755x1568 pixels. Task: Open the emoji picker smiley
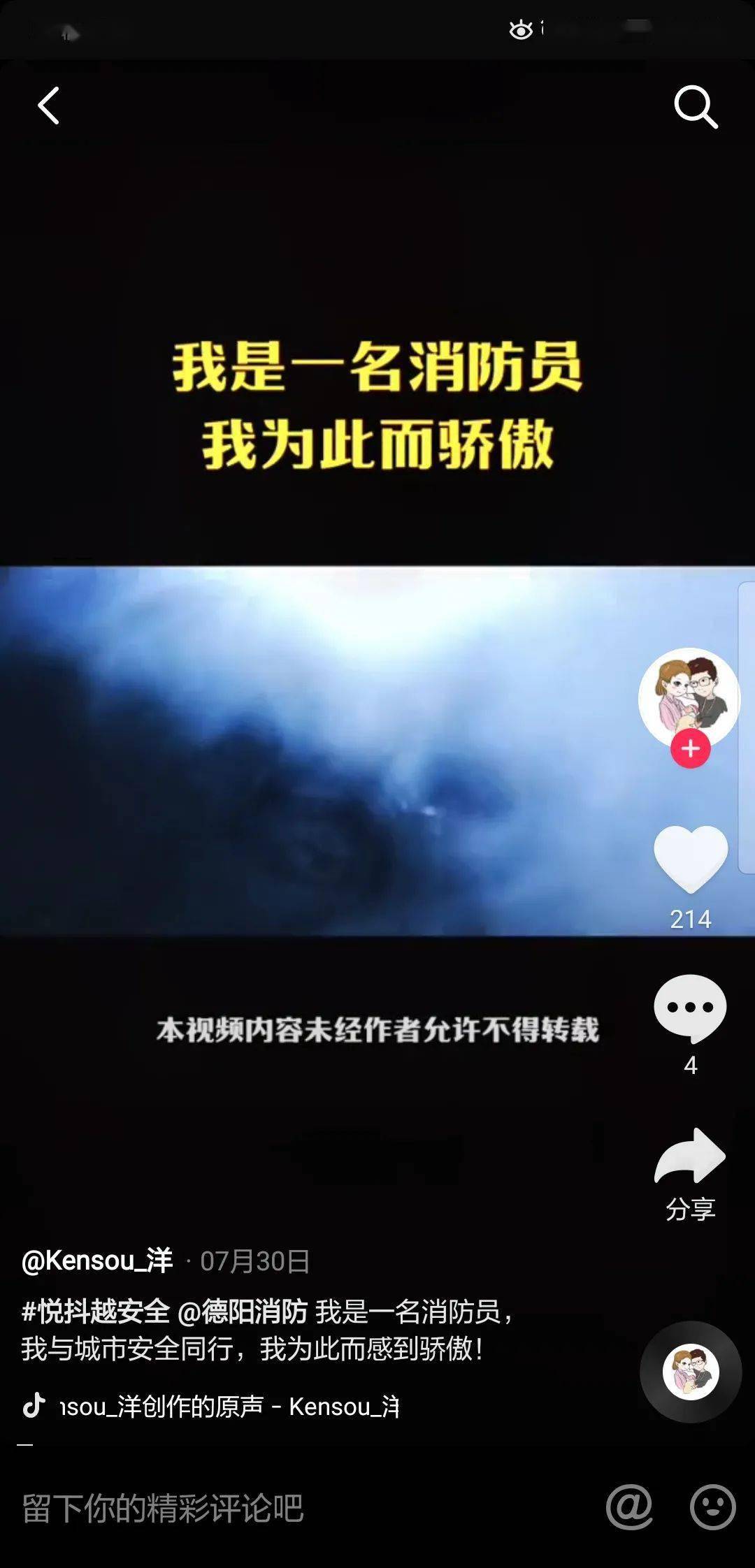coord(712,1507)
